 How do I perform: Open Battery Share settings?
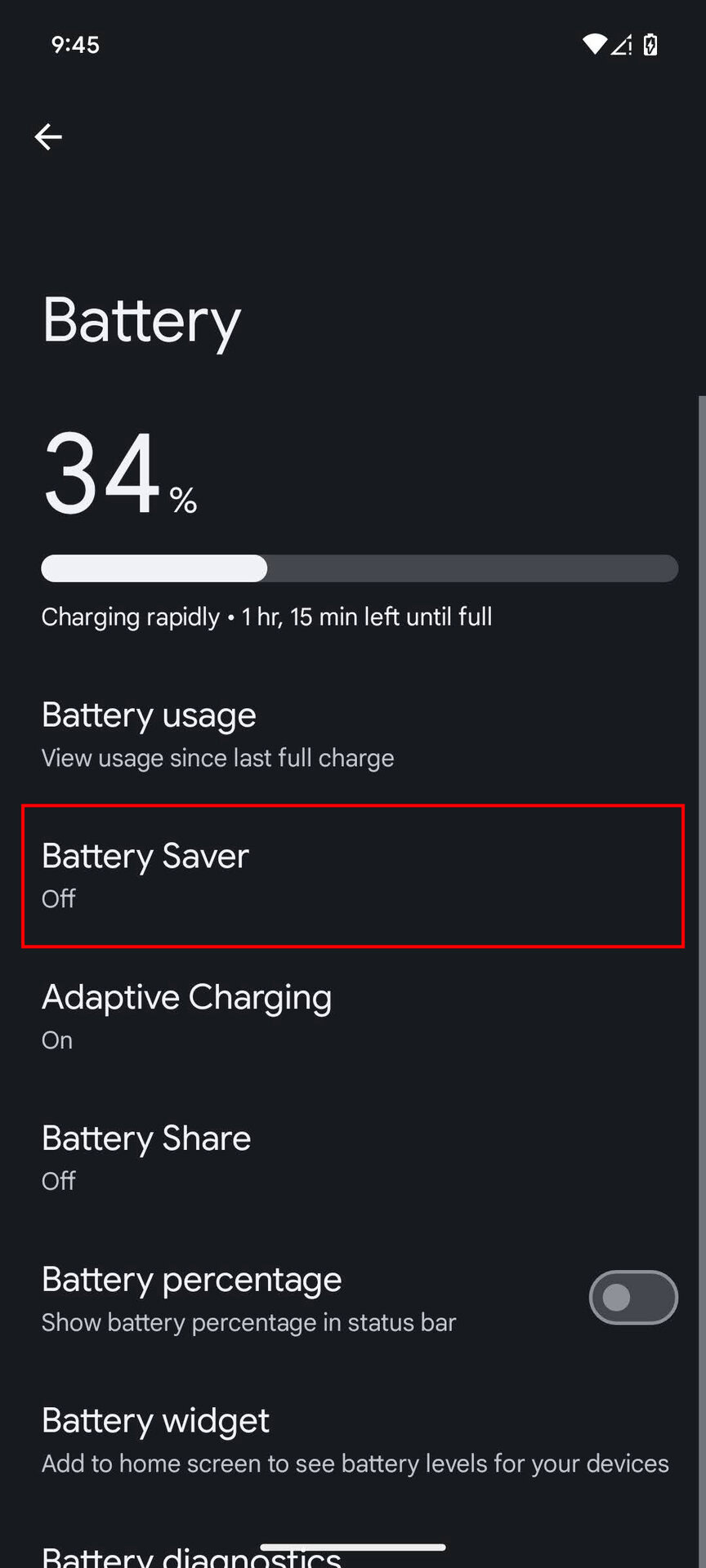click(351, 1157)
